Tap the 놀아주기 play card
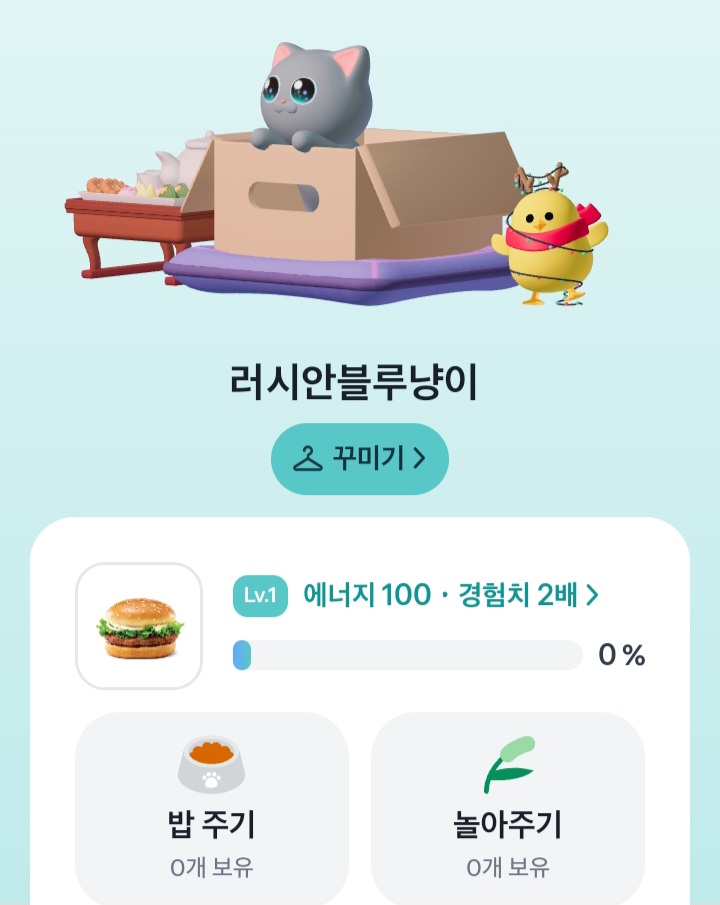 508,809
